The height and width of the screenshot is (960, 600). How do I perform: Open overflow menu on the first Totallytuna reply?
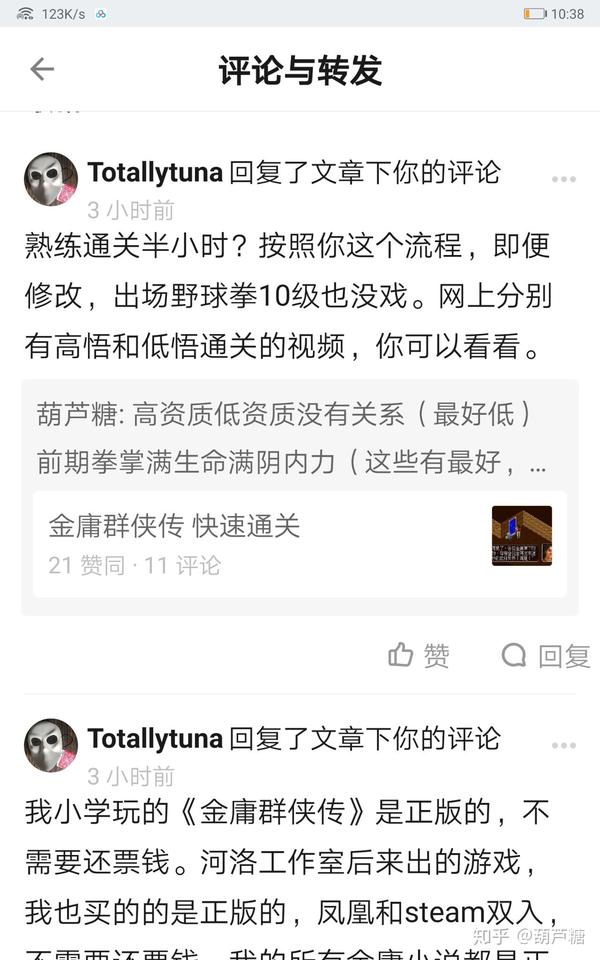pos(563,180)
